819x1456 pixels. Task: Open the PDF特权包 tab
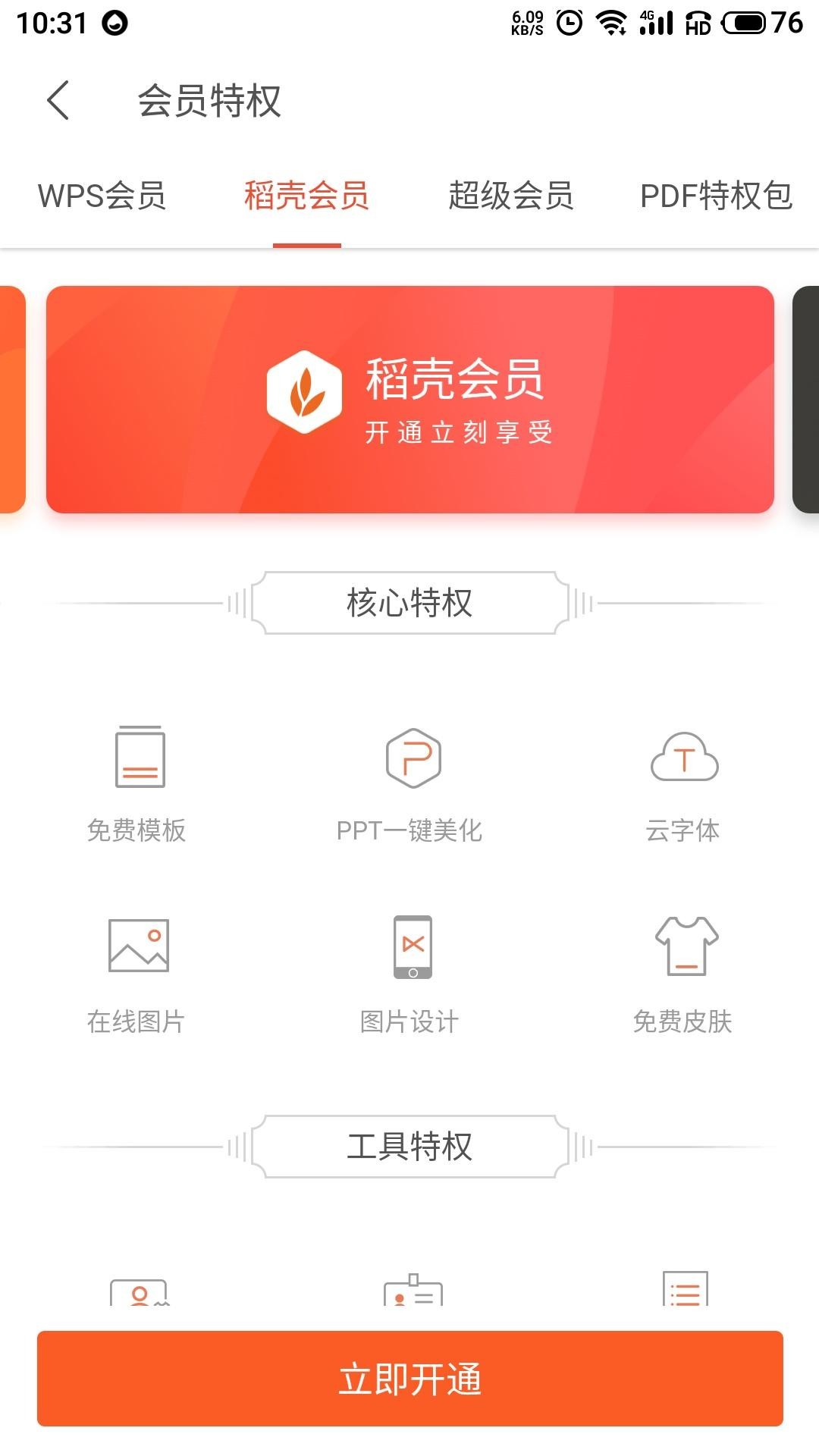[716, 196]
